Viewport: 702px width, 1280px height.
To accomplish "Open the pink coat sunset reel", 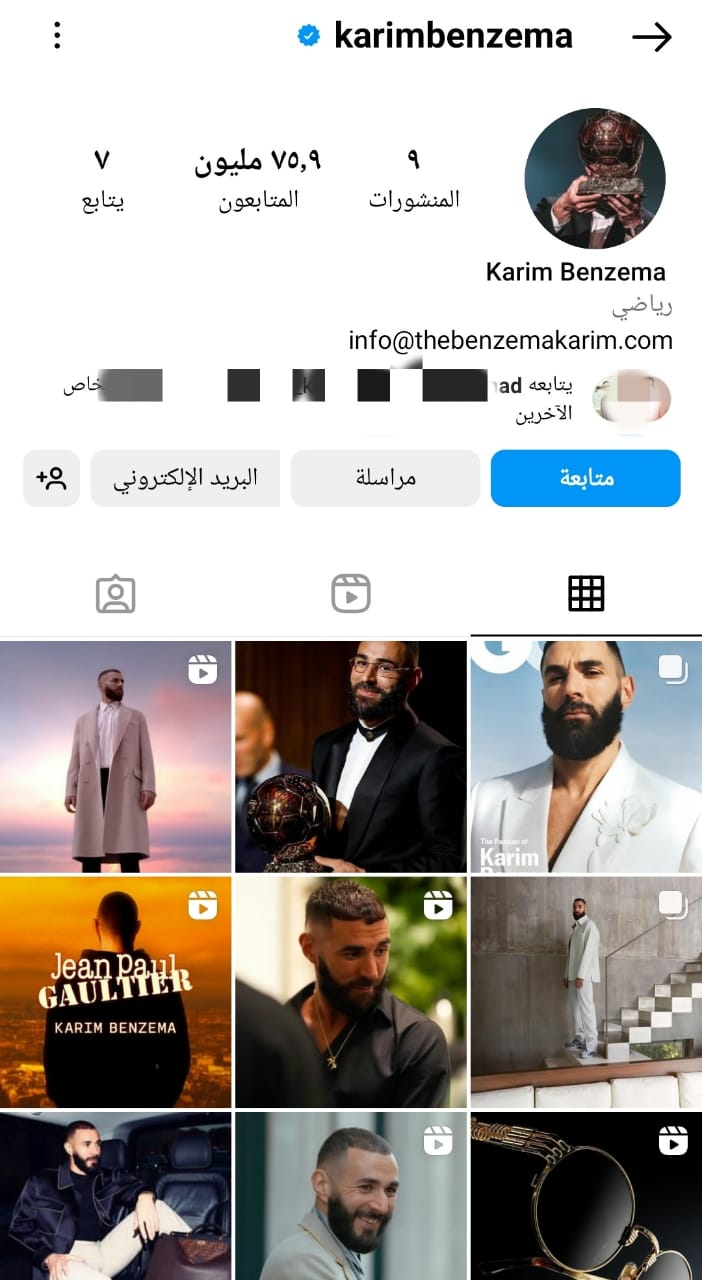I will coord(116,756).
